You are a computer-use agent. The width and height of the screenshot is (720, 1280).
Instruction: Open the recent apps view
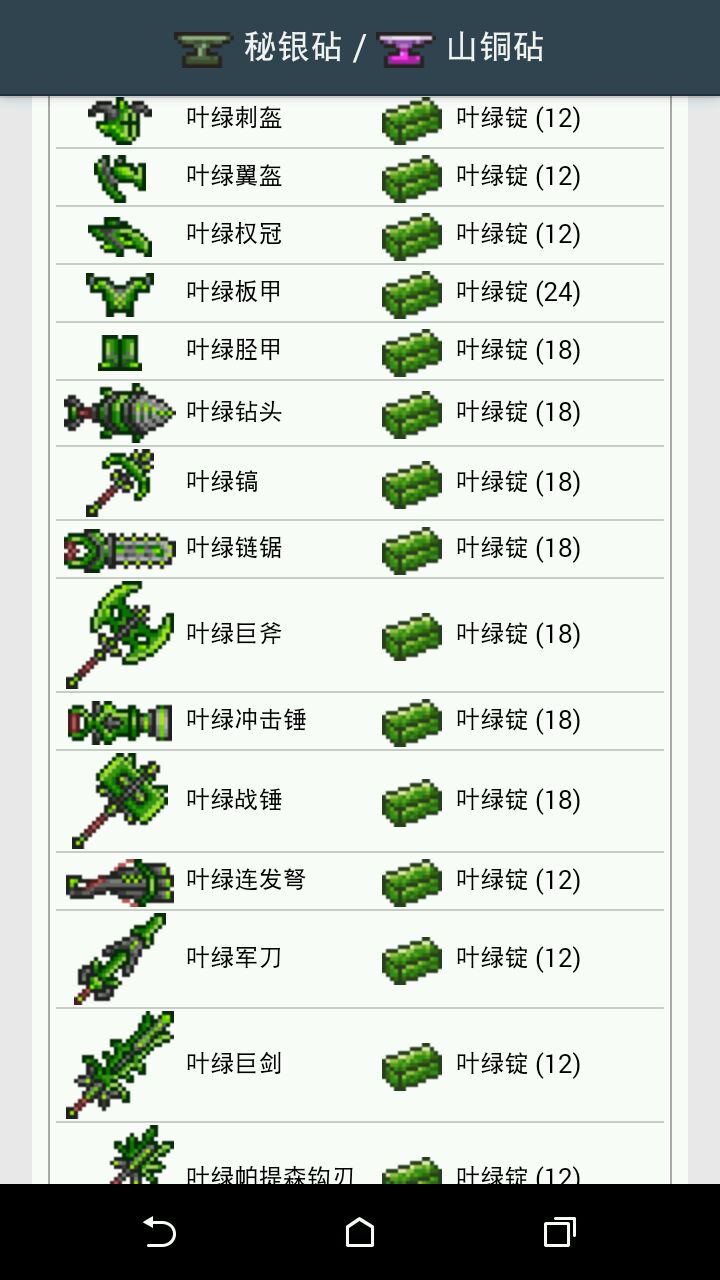(560, 1232)
